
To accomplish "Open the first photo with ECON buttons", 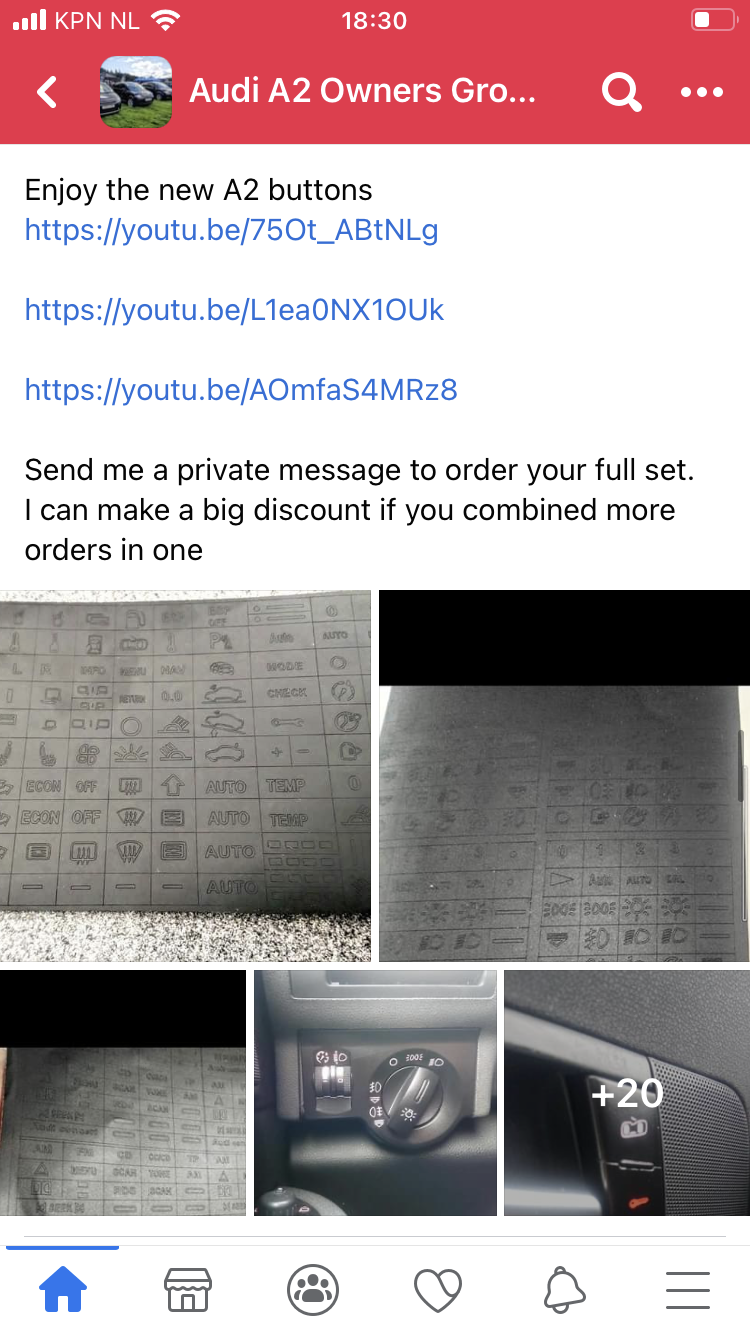I will (x=185, y=775).
